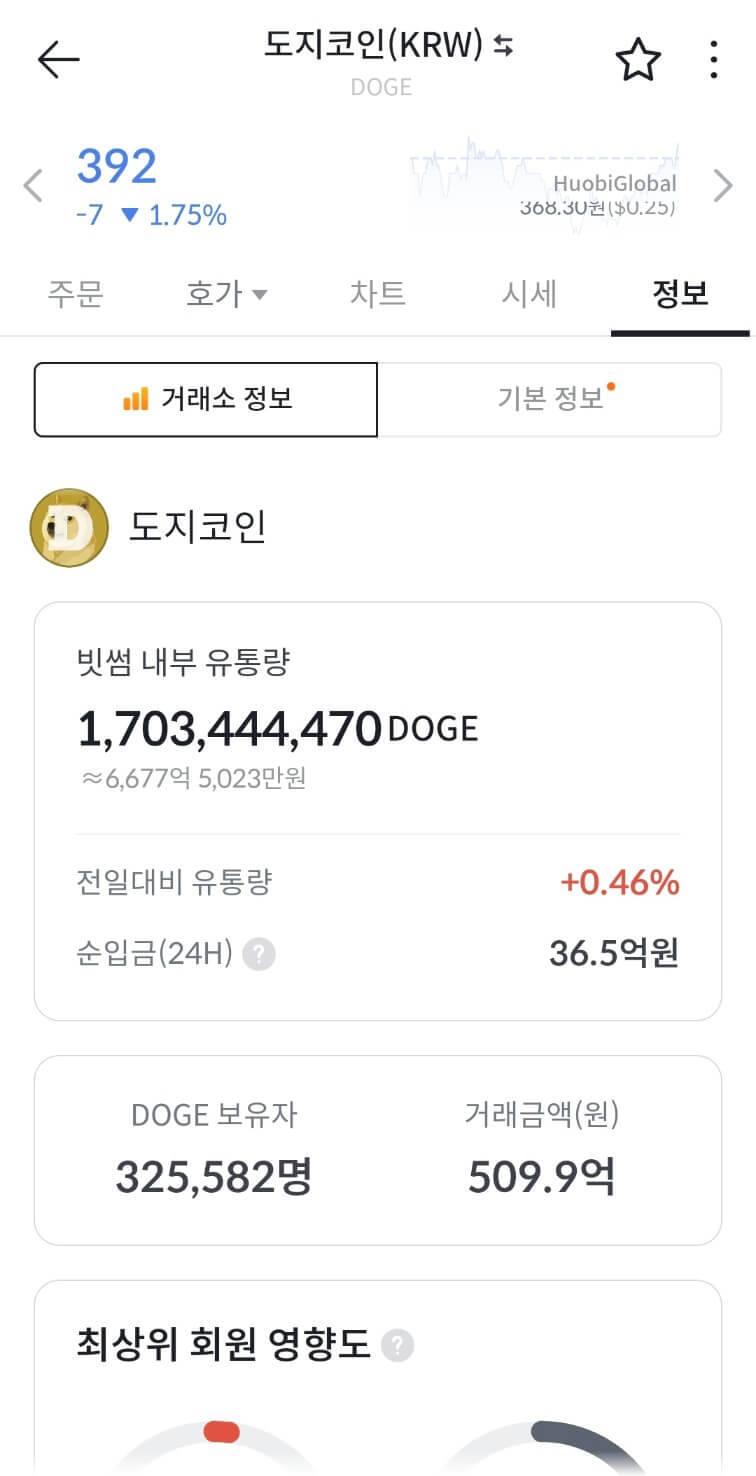756x1476 pixels.
Task: Switch to the 주문 tab
Action: [x=76, y=293]
